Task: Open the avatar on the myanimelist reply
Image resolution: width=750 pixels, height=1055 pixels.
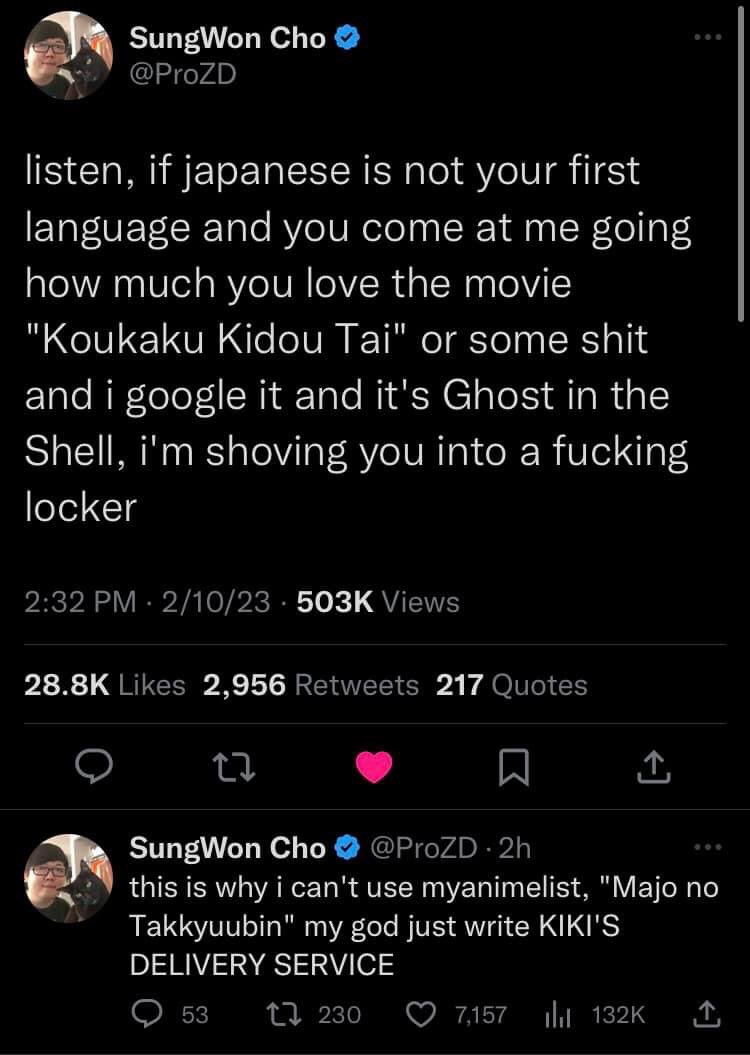Action: (x=68, y=877)
